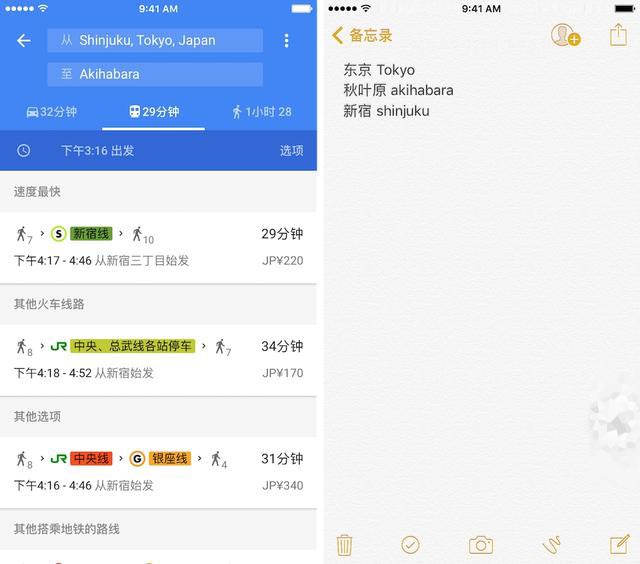
Task: Add a checklist to the note
Action: click(x=411, y=545)
